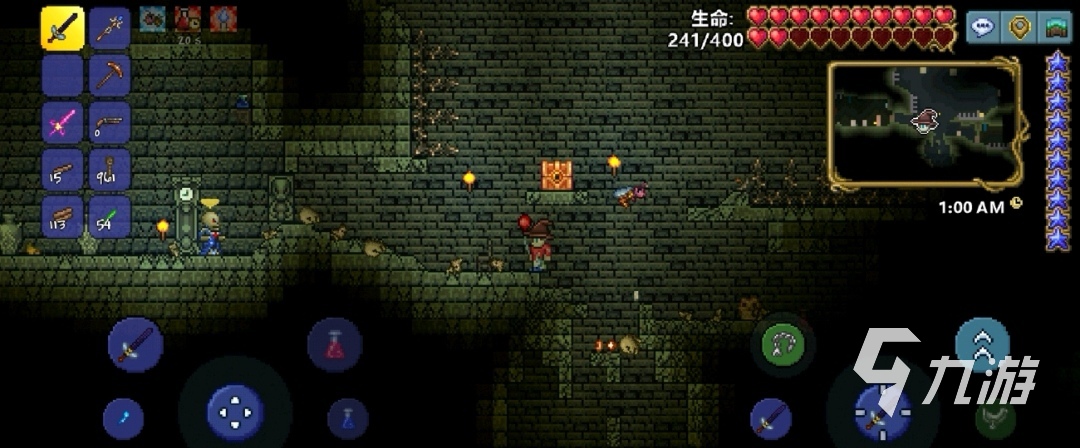Open the housing menu icon

pos(1054,27)
